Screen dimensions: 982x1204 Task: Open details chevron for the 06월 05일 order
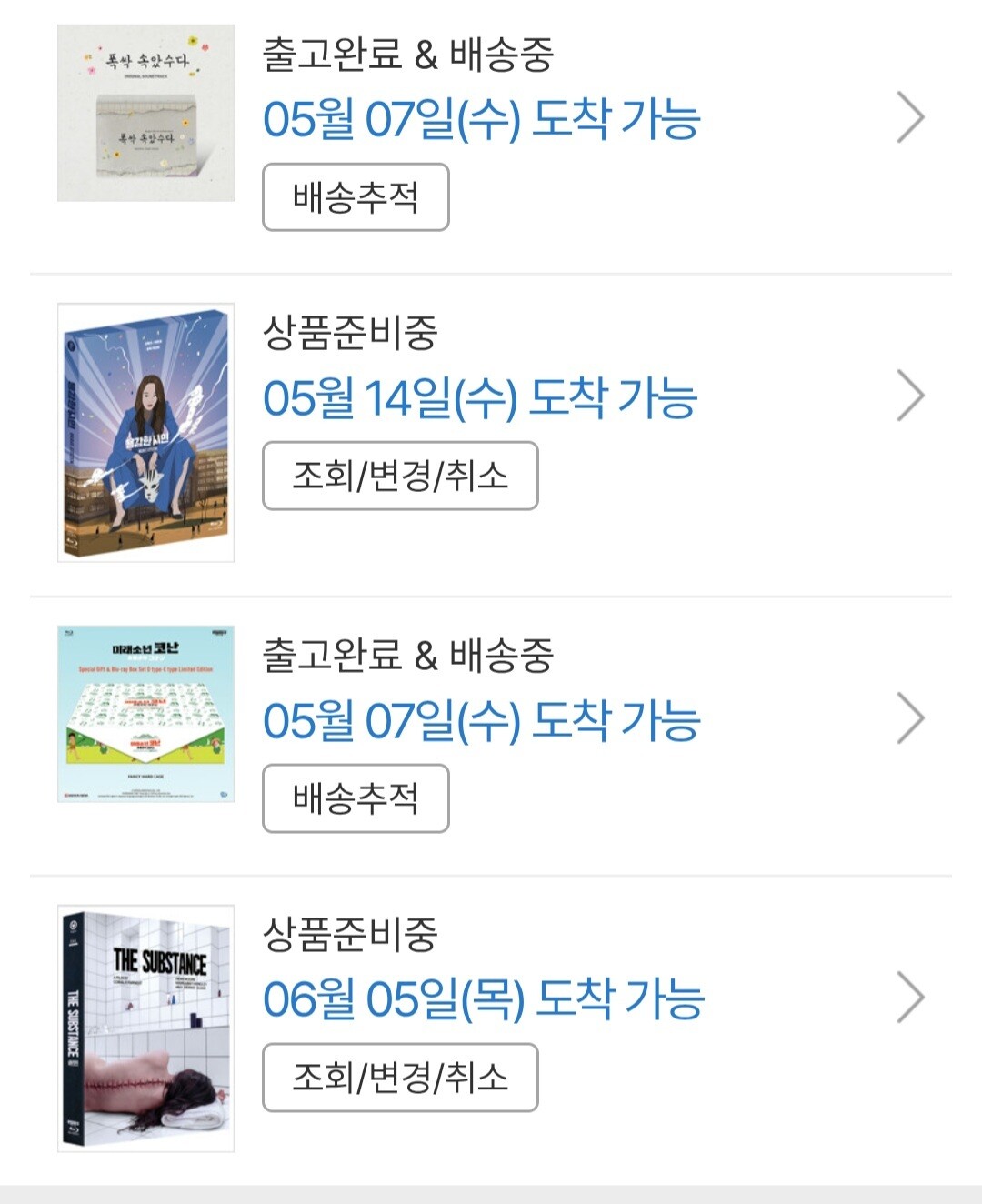[910, 998]
